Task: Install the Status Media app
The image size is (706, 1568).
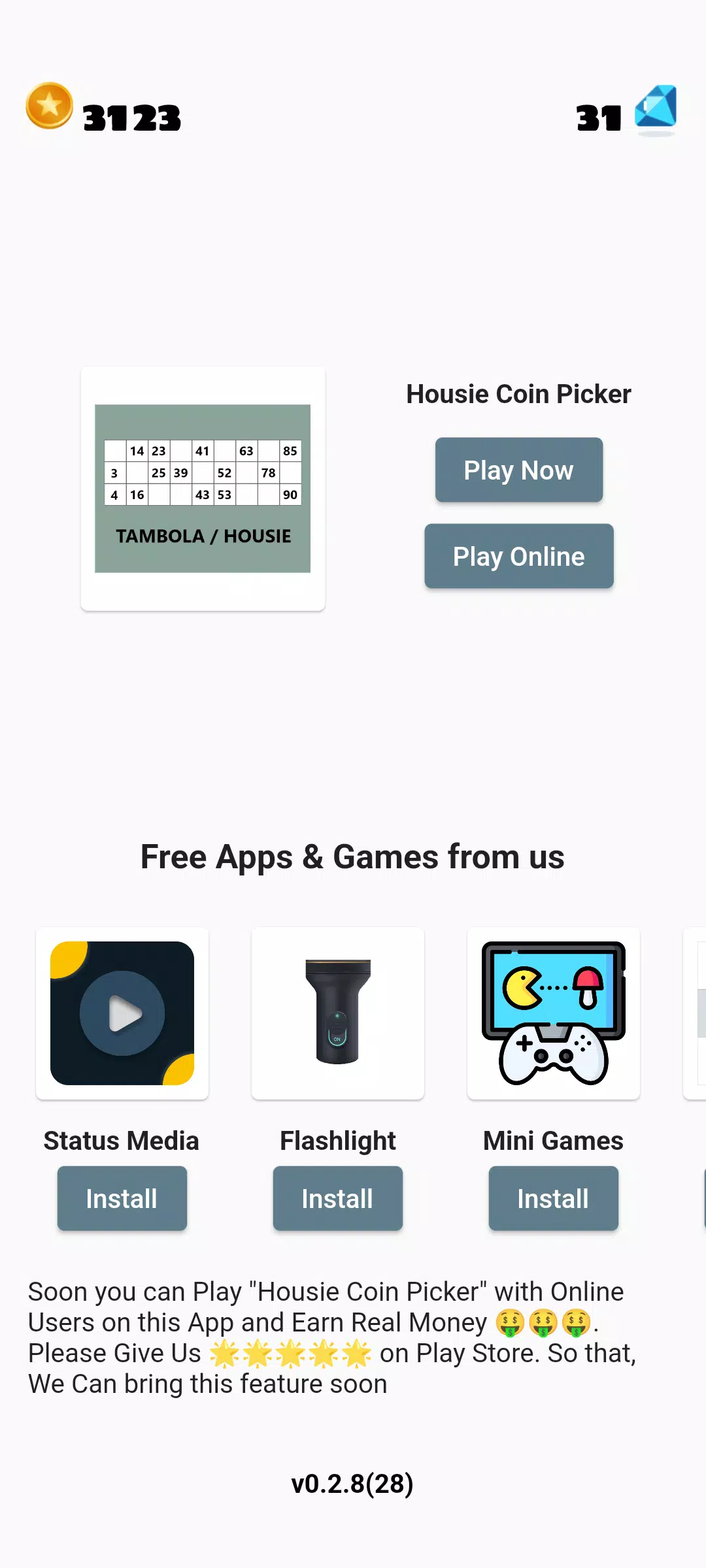Action: pos(122,1198)
